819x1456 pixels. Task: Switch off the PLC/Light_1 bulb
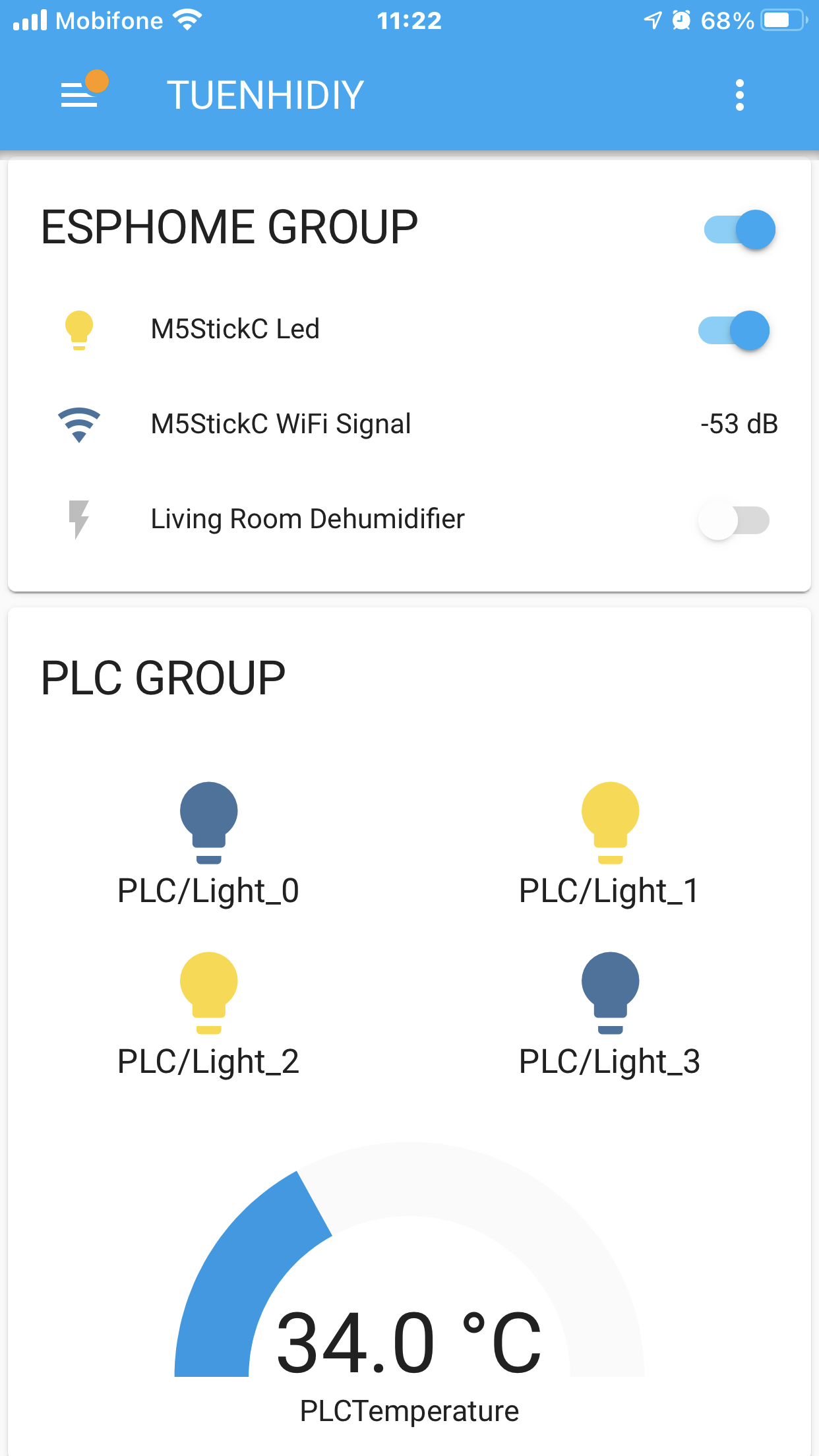(610, 822)
